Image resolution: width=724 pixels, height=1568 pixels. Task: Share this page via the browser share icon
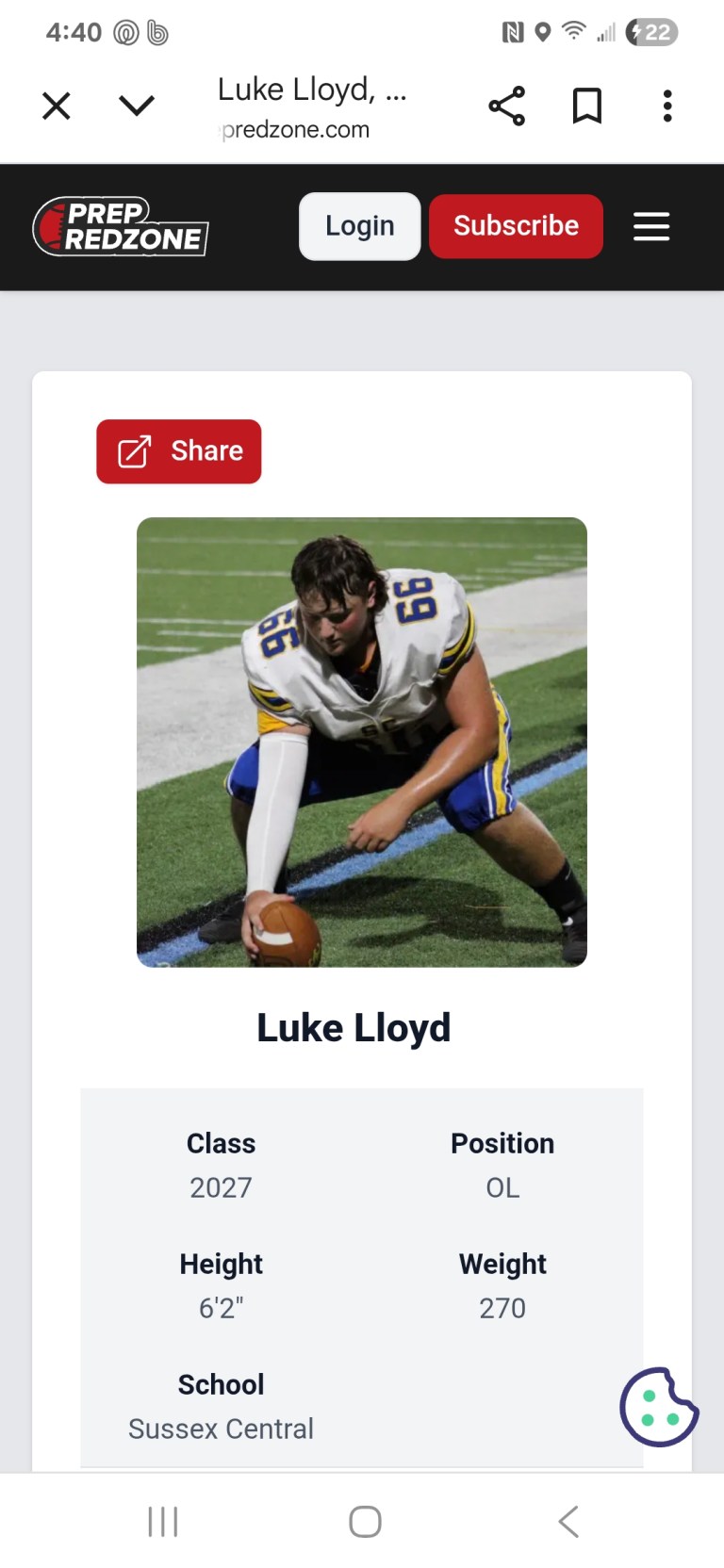pos(506,106)
